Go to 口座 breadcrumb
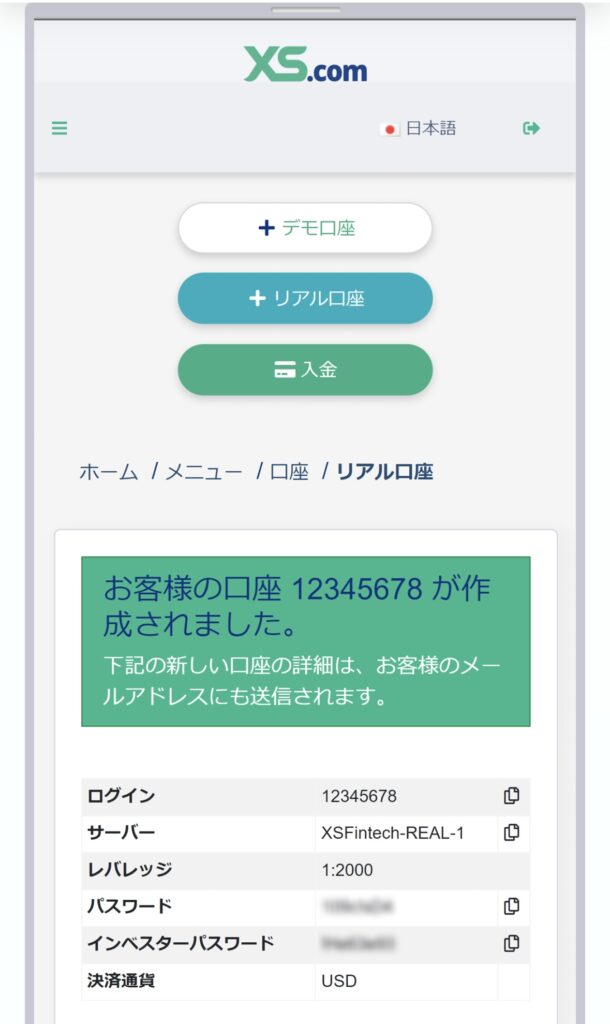The image size is (610, 1024). tap(289, 472)
